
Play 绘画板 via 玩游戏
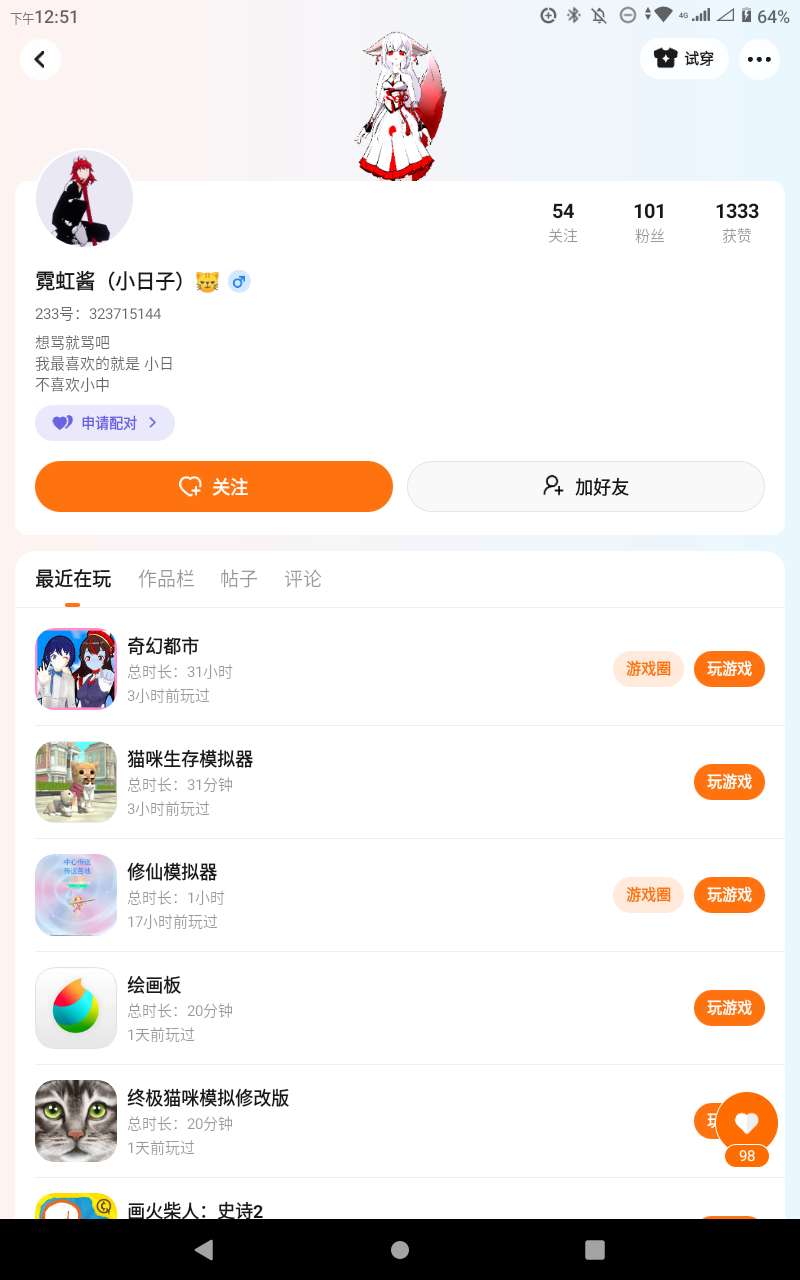[729, 1008]
